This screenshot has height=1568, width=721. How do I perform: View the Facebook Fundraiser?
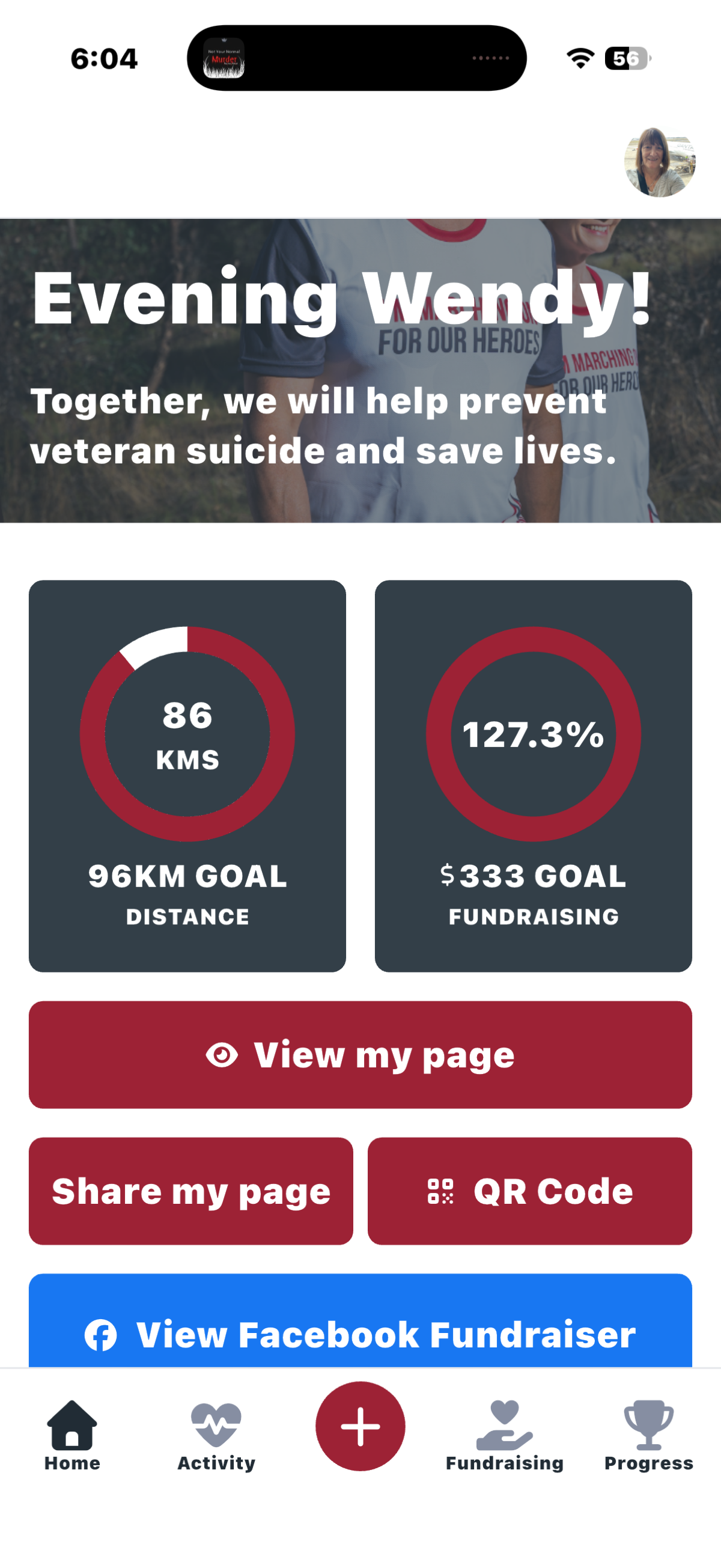[x=360, y=1328]
